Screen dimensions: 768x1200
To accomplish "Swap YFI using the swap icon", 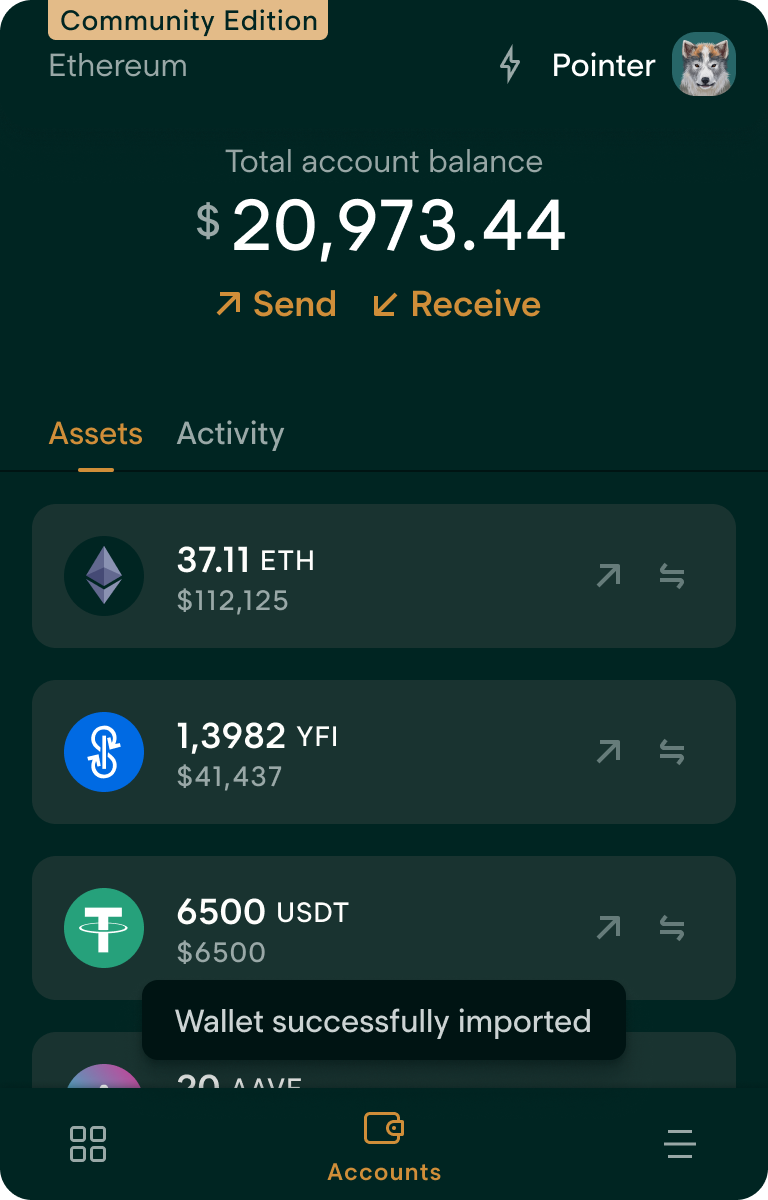I will [672, 752].
